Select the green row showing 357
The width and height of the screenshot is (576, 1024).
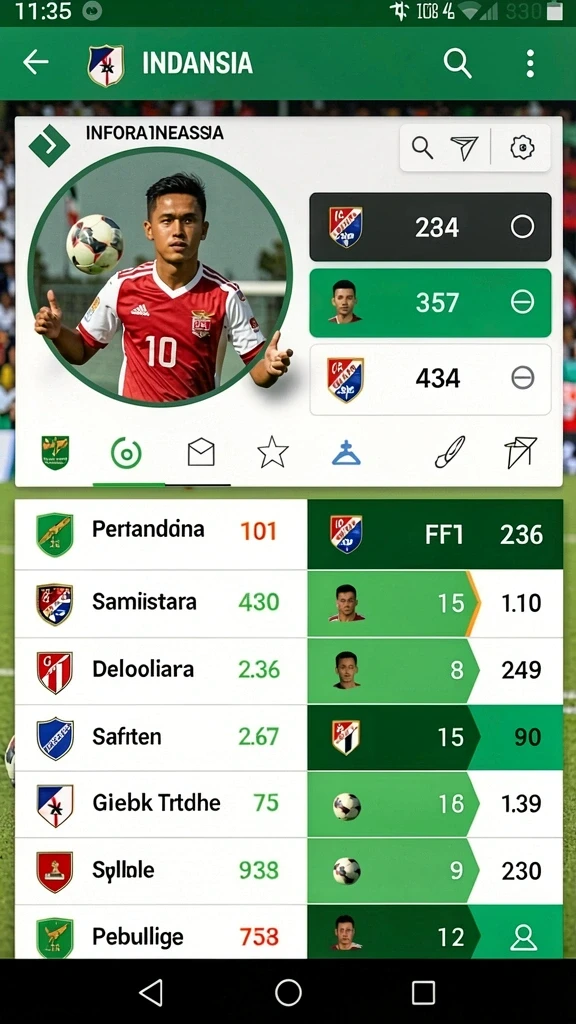point(430,302)
